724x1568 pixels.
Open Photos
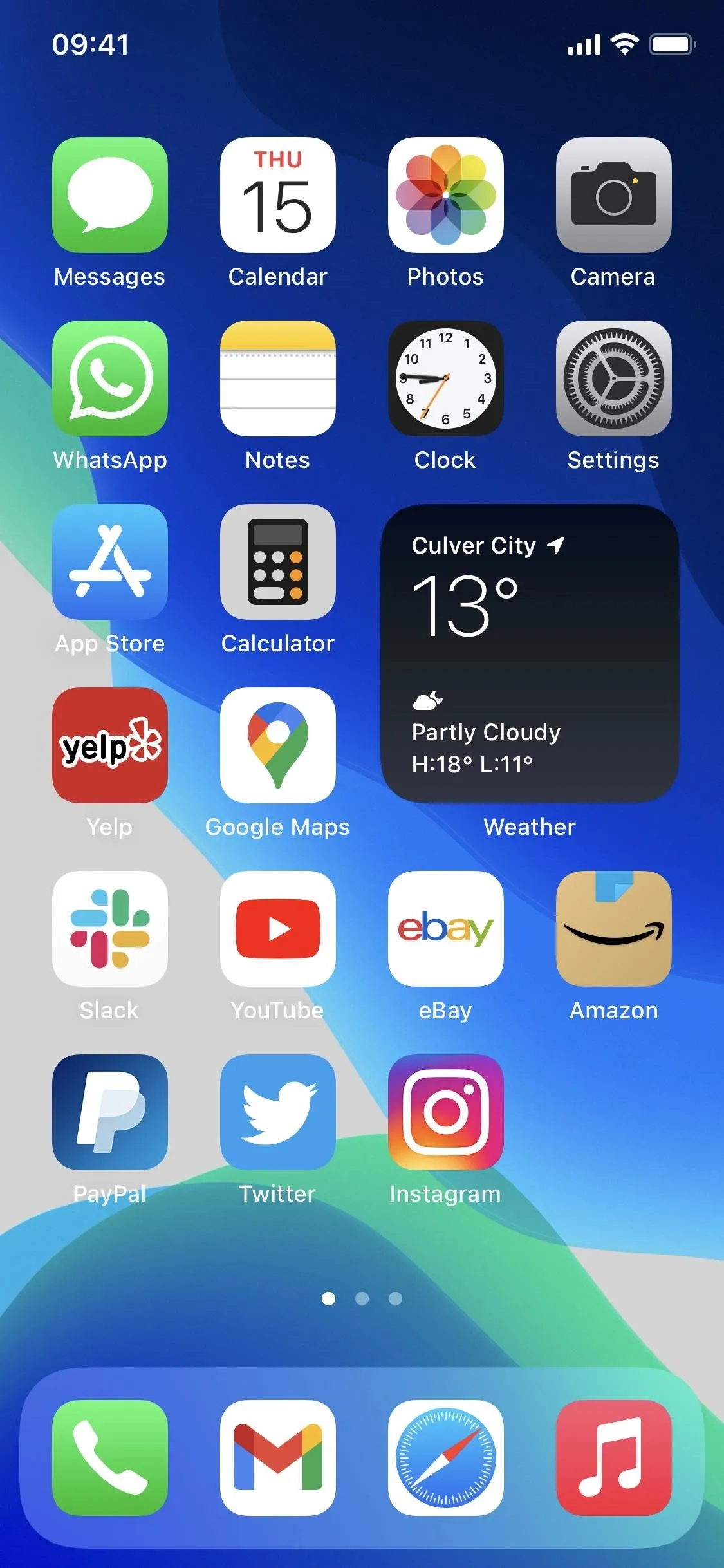click(446, 195)
